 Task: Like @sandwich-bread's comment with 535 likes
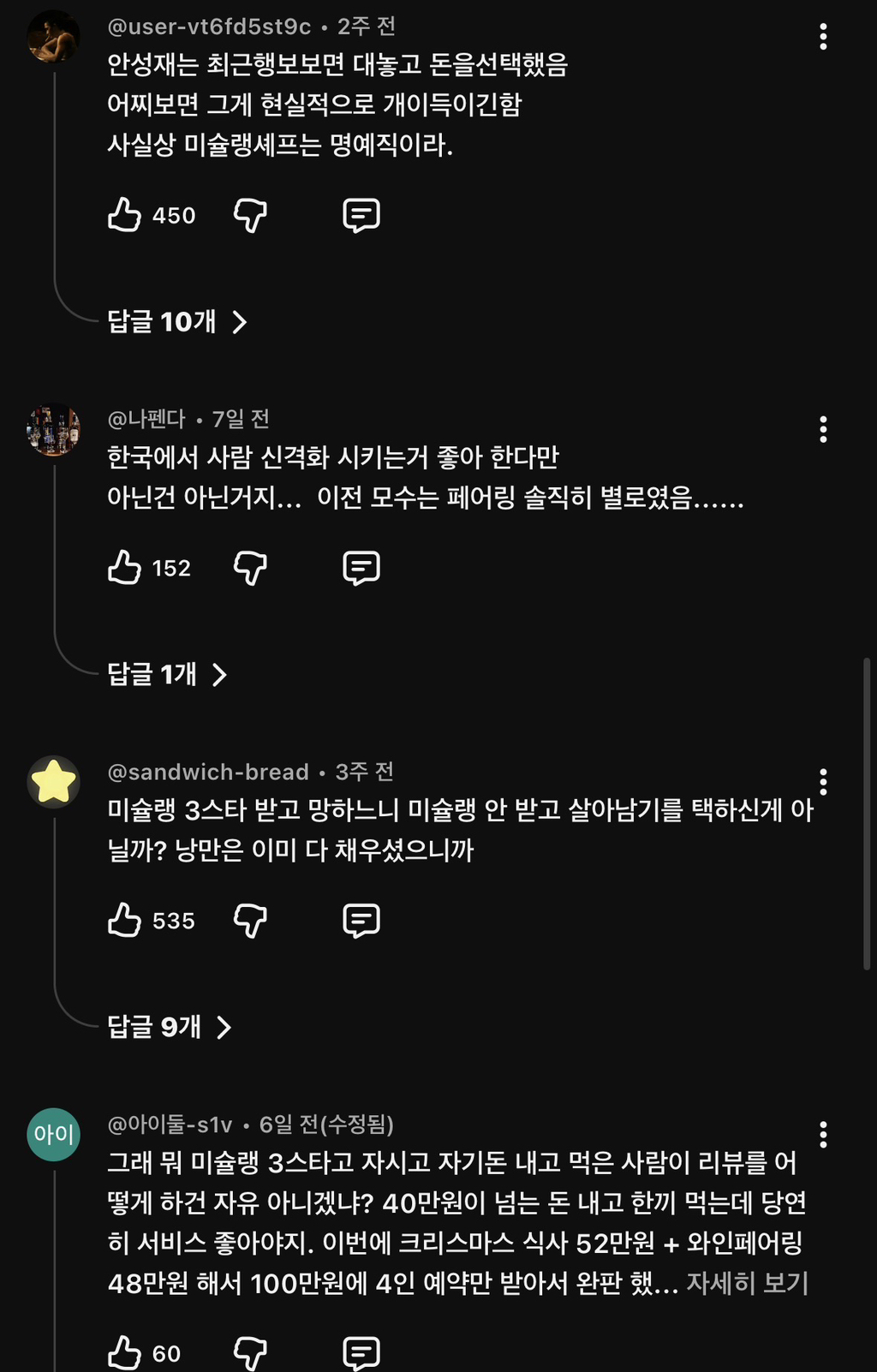(x=127, y=919)
